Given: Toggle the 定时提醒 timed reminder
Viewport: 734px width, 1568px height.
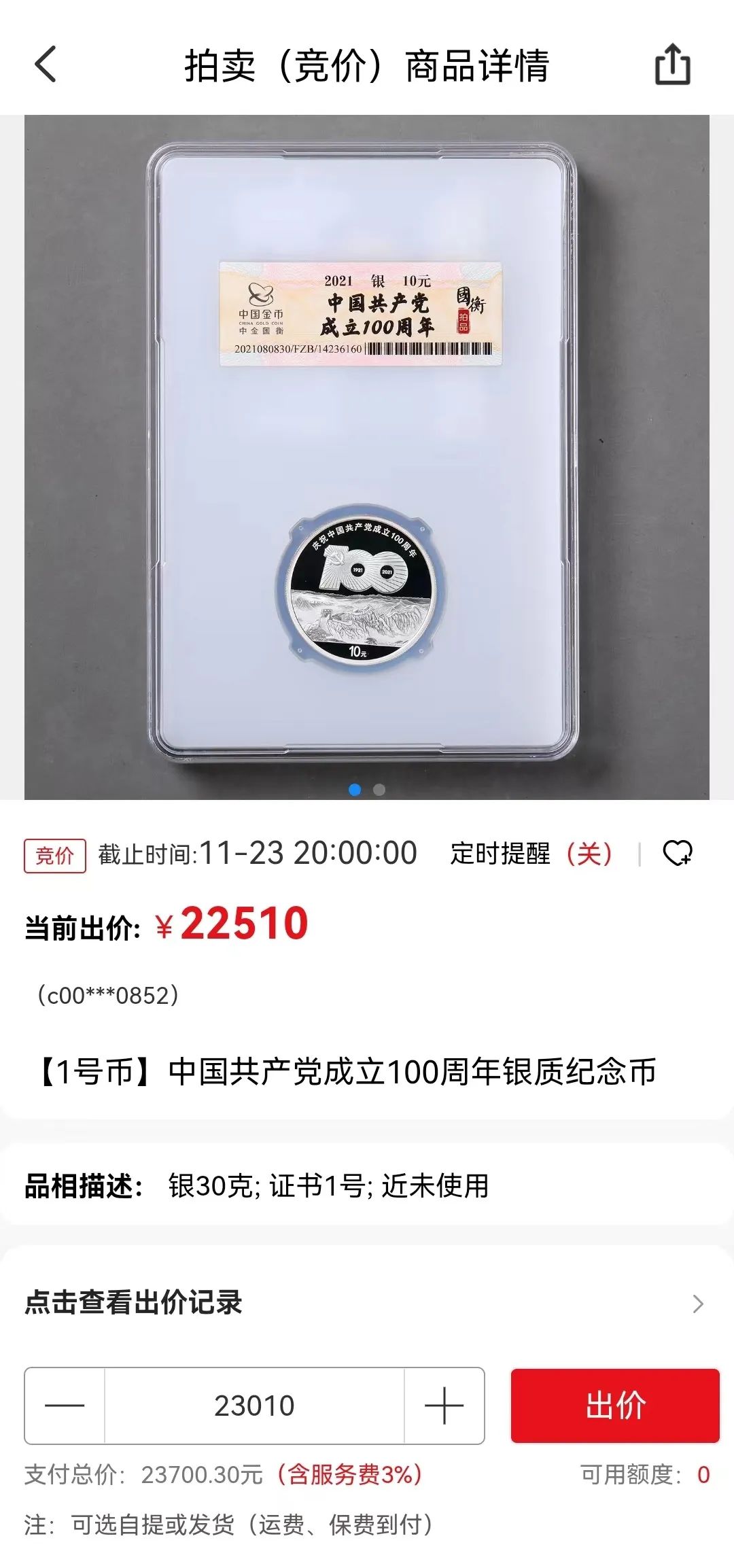Looking at the screenshot, I should point(531,854).
